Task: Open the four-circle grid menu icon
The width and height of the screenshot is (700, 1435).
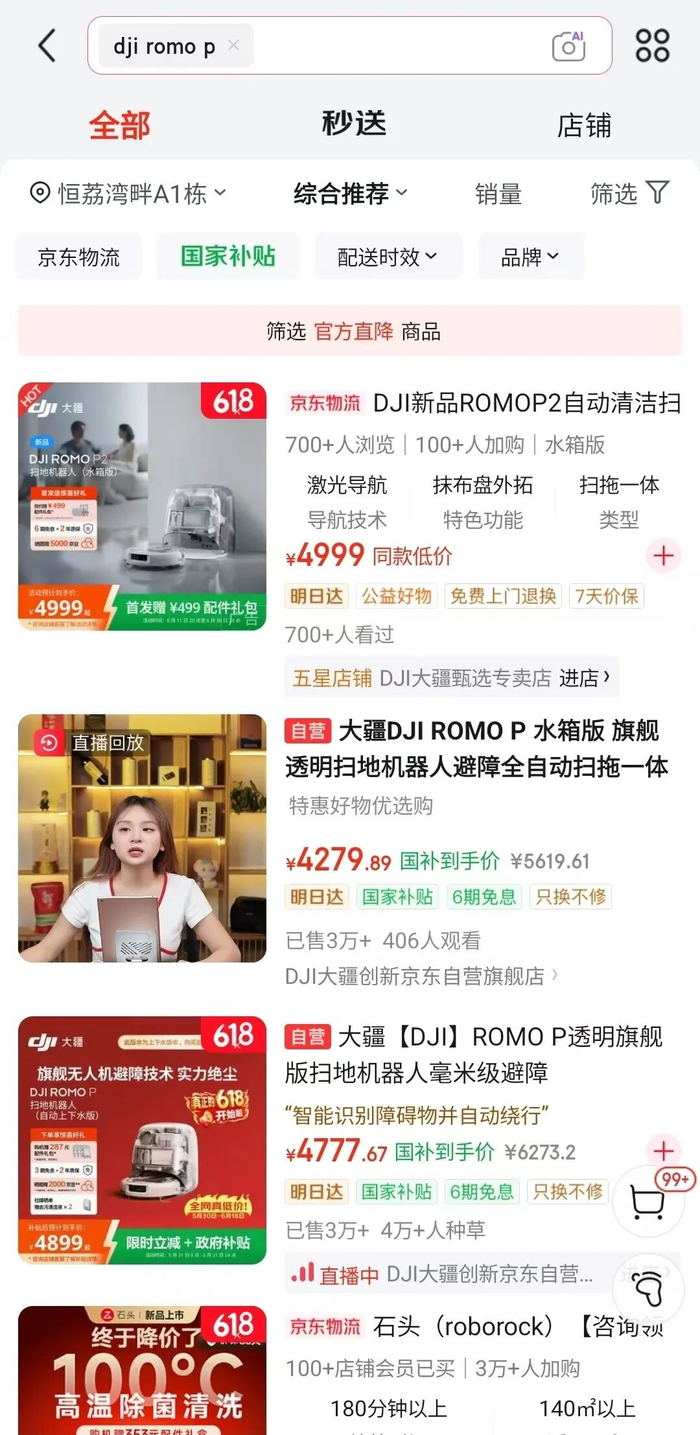Action: [652, 46]
